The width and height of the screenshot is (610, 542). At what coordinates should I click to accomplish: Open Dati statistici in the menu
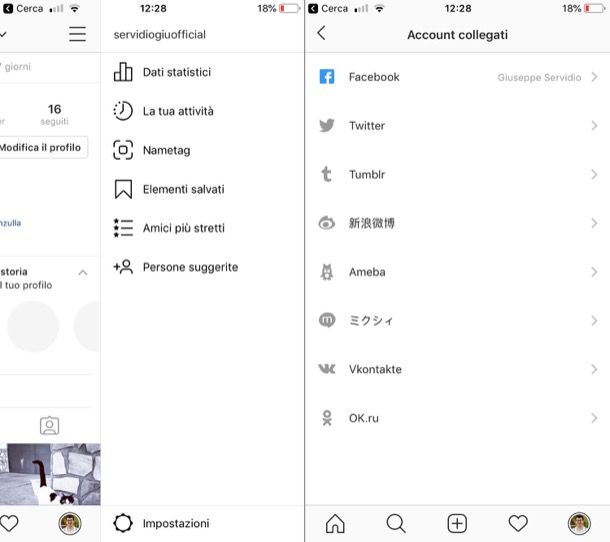click(176, 73)
